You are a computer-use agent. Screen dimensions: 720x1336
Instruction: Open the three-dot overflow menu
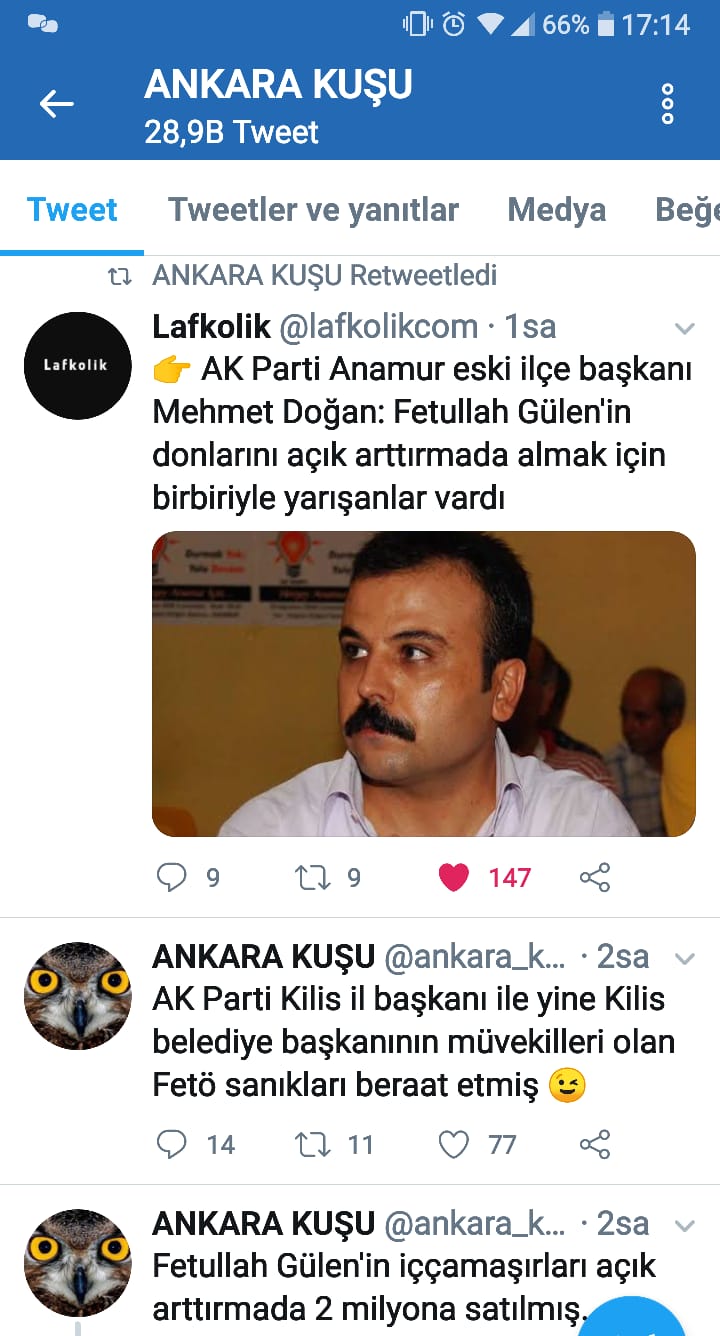point(668,104)
